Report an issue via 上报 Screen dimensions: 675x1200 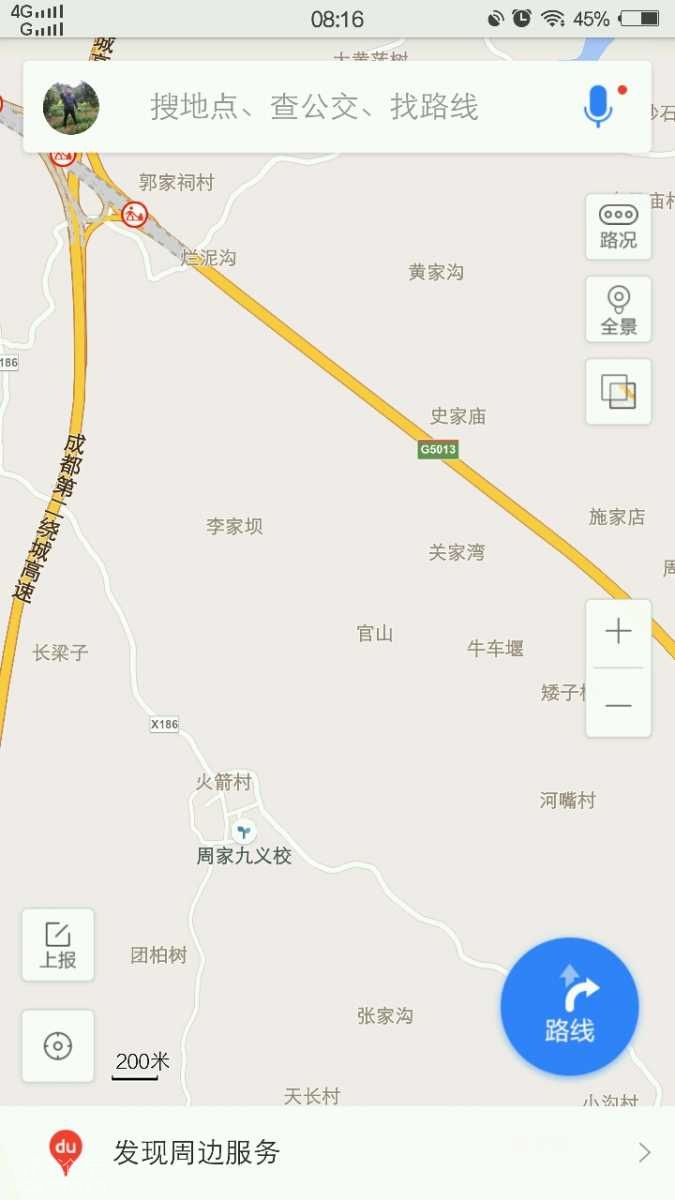click(58, 945)
